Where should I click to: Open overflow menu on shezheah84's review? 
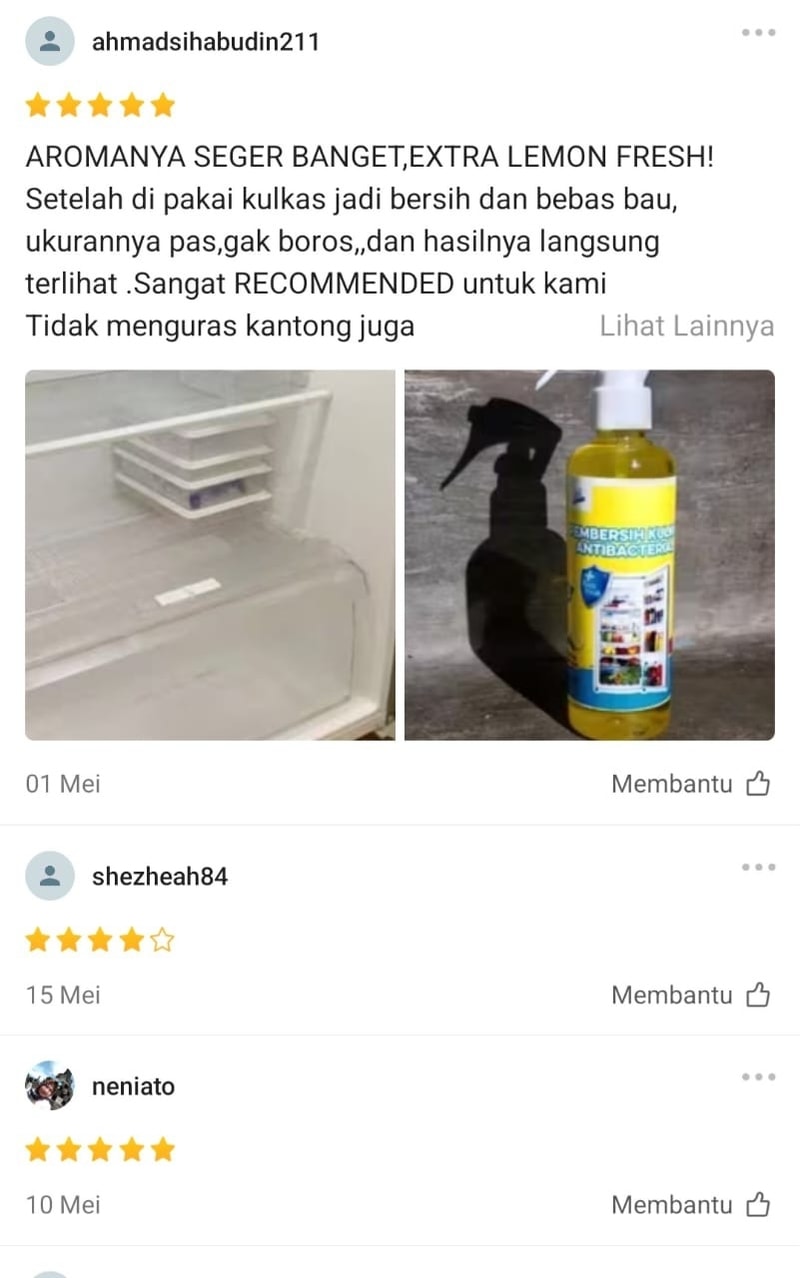[758, 867]
